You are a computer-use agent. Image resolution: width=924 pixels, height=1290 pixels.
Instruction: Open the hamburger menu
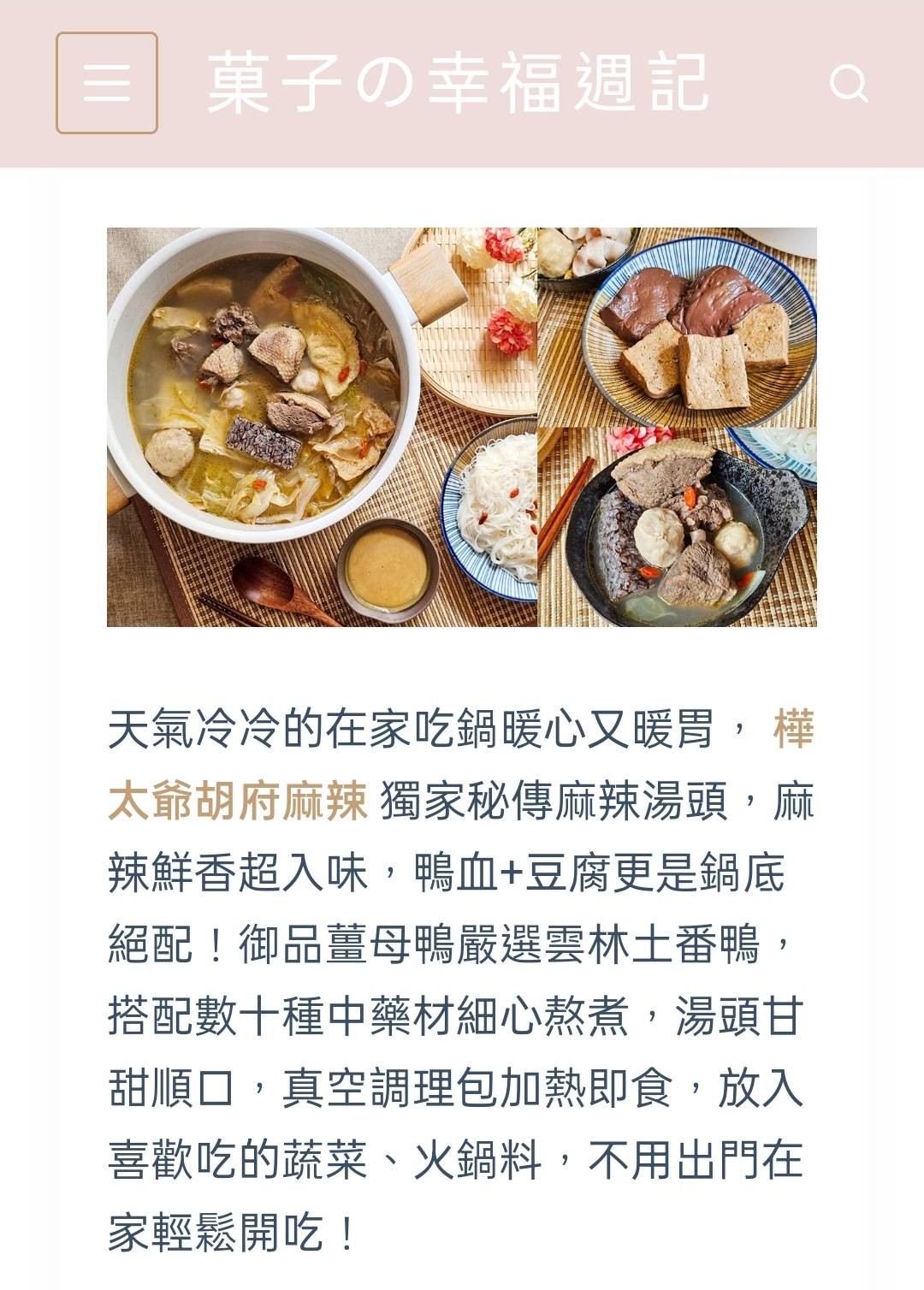107,83
